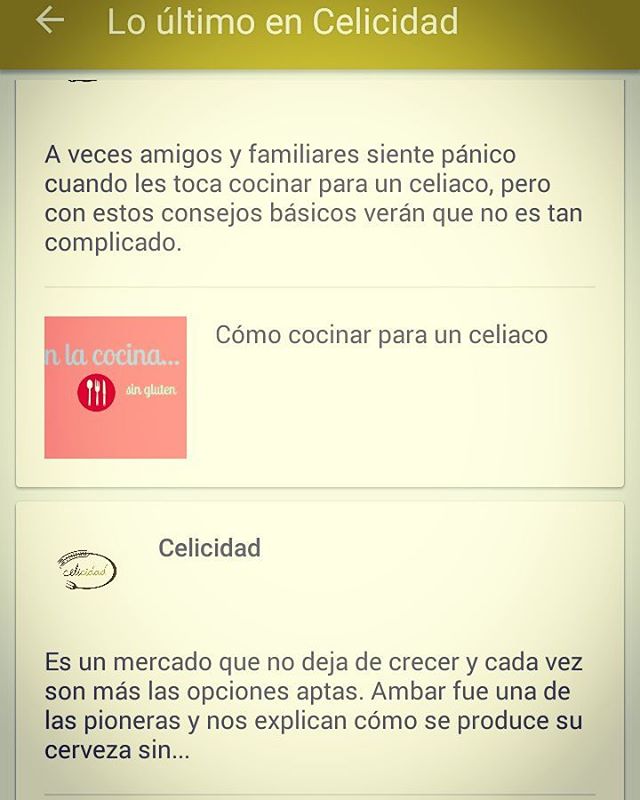Go back using the arrow icon
This screenshot has height=800, width=640.
click(49, 22)
